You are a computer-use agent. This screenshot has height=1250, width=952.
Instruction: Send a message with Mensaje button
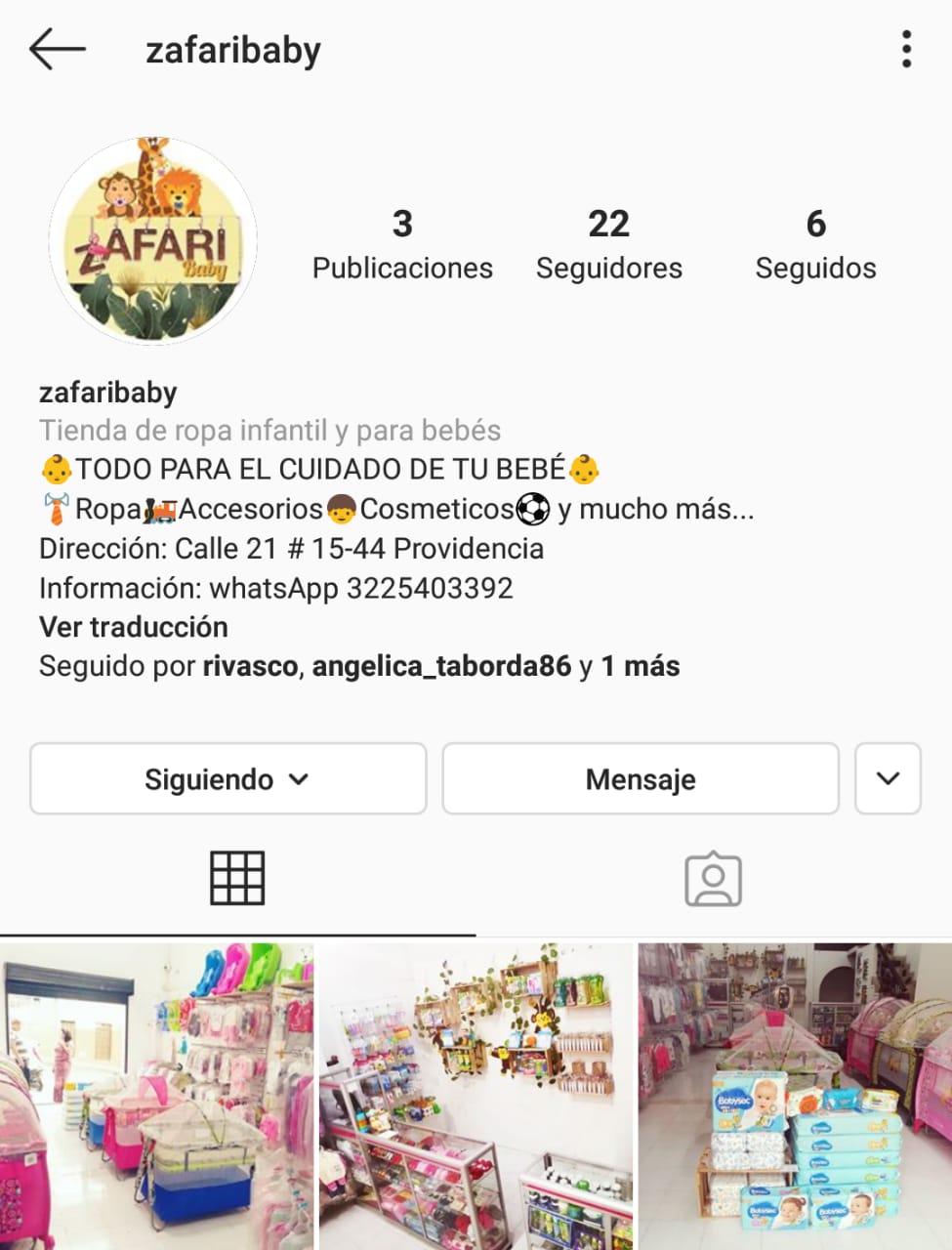tap(641, 779)
